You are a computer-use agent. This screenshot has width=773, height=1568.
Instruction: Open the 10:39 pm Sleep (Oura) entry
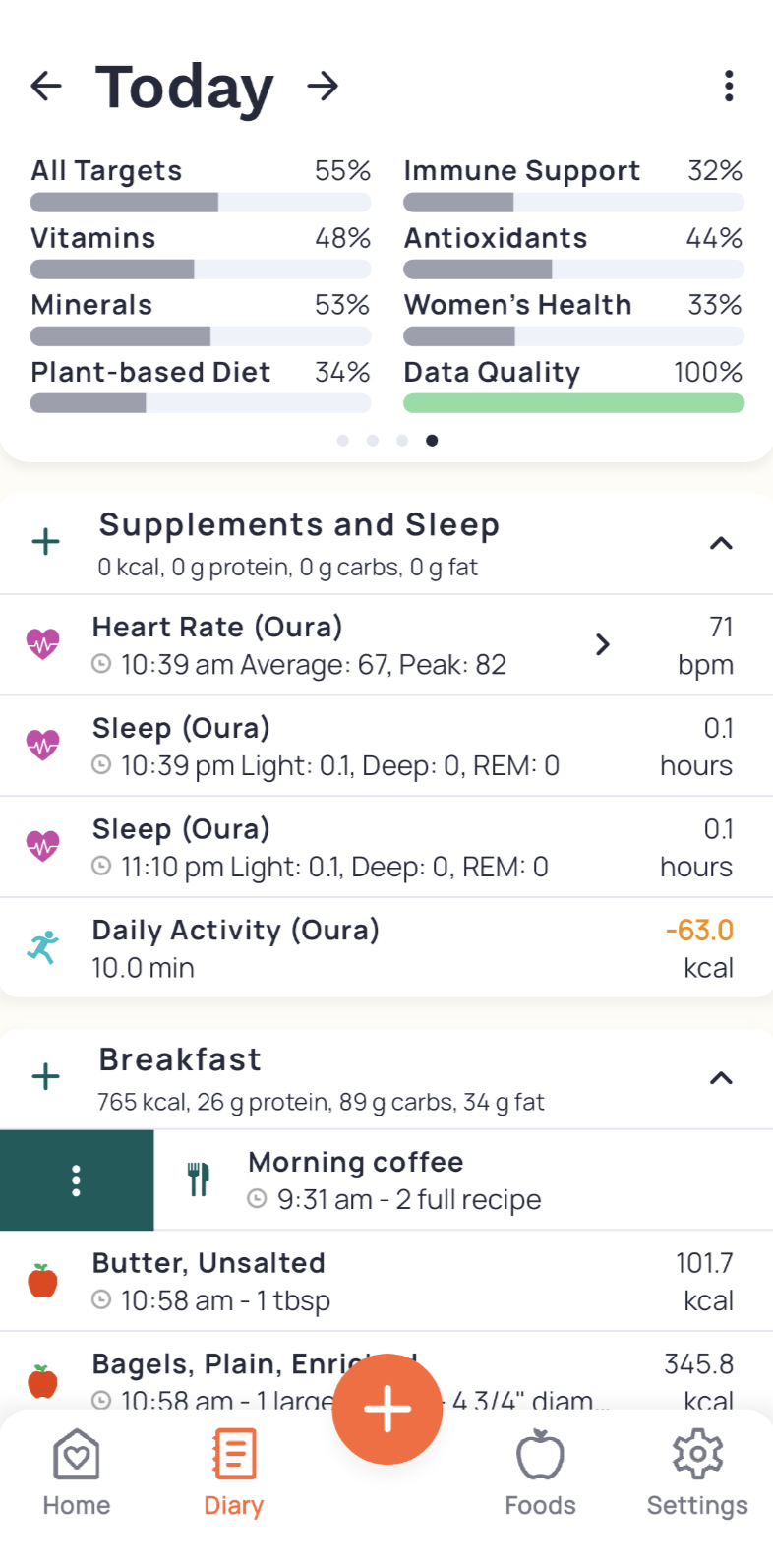pyautogui.click(x=386, y=747)
